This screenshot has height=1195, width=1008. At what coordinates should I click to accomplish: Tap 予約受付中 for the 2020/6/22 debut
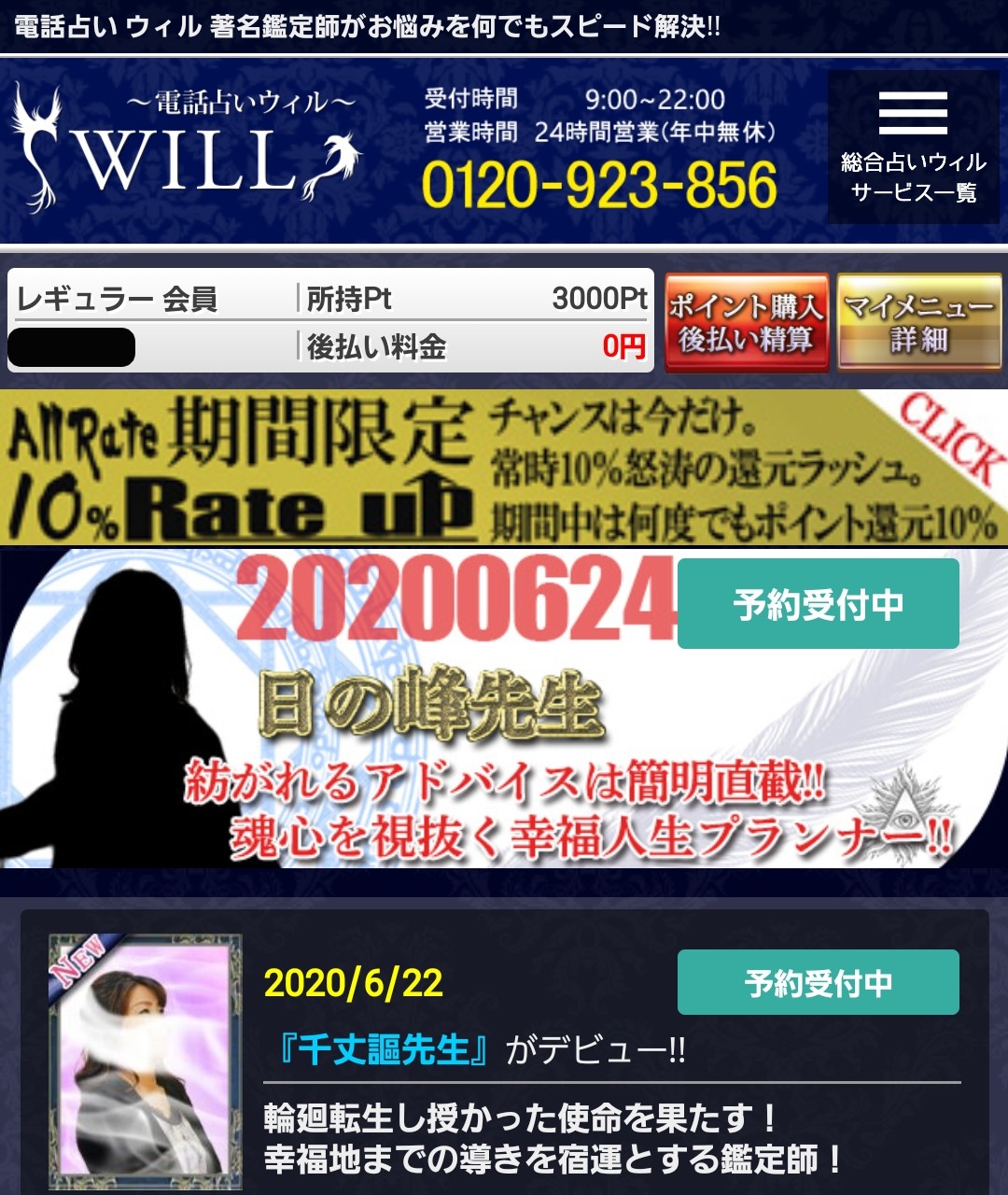tap(818, 982)
